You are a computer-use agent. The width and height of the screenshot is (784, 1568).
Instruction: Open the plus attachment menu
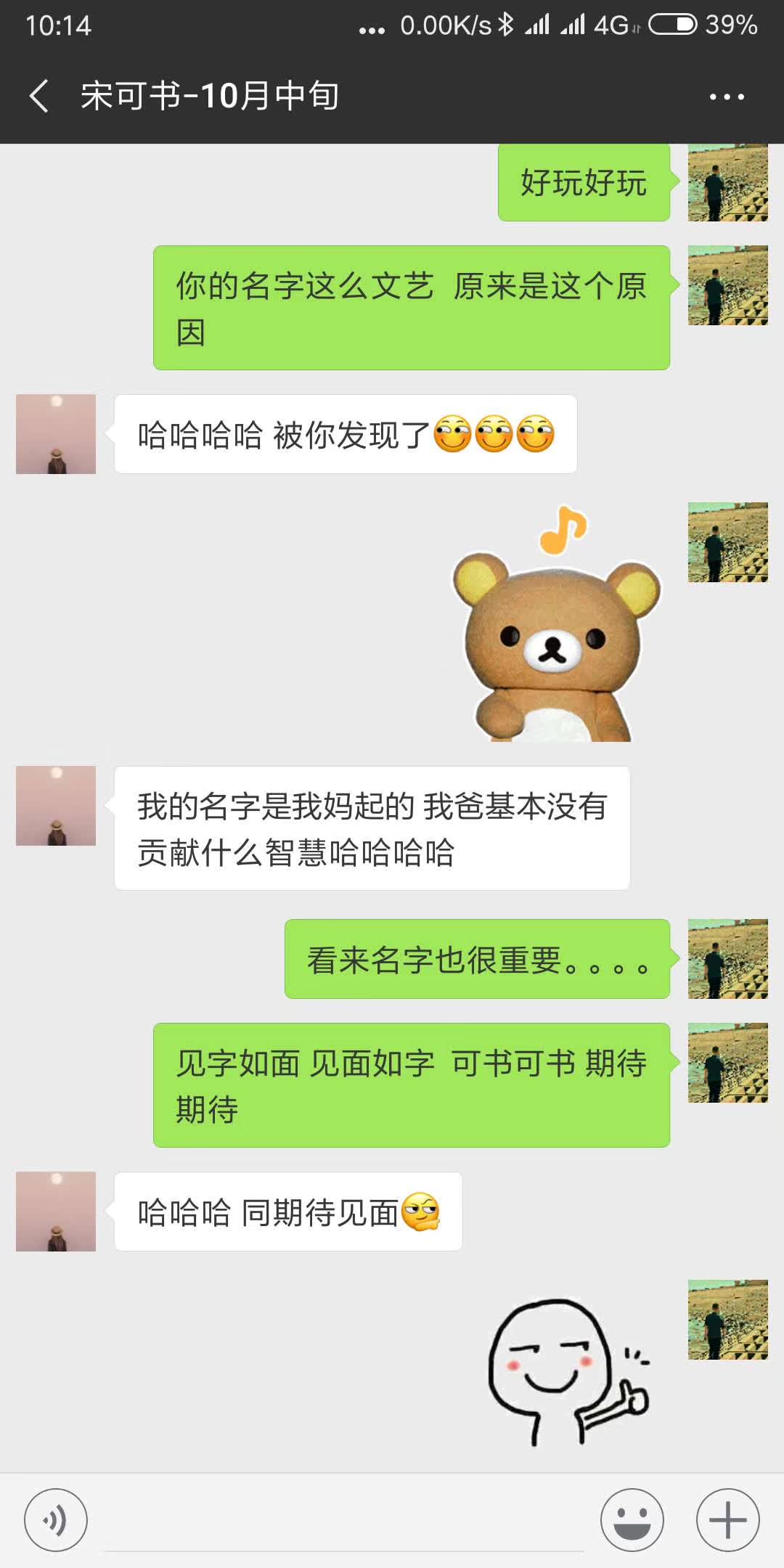pos(727,1519)
